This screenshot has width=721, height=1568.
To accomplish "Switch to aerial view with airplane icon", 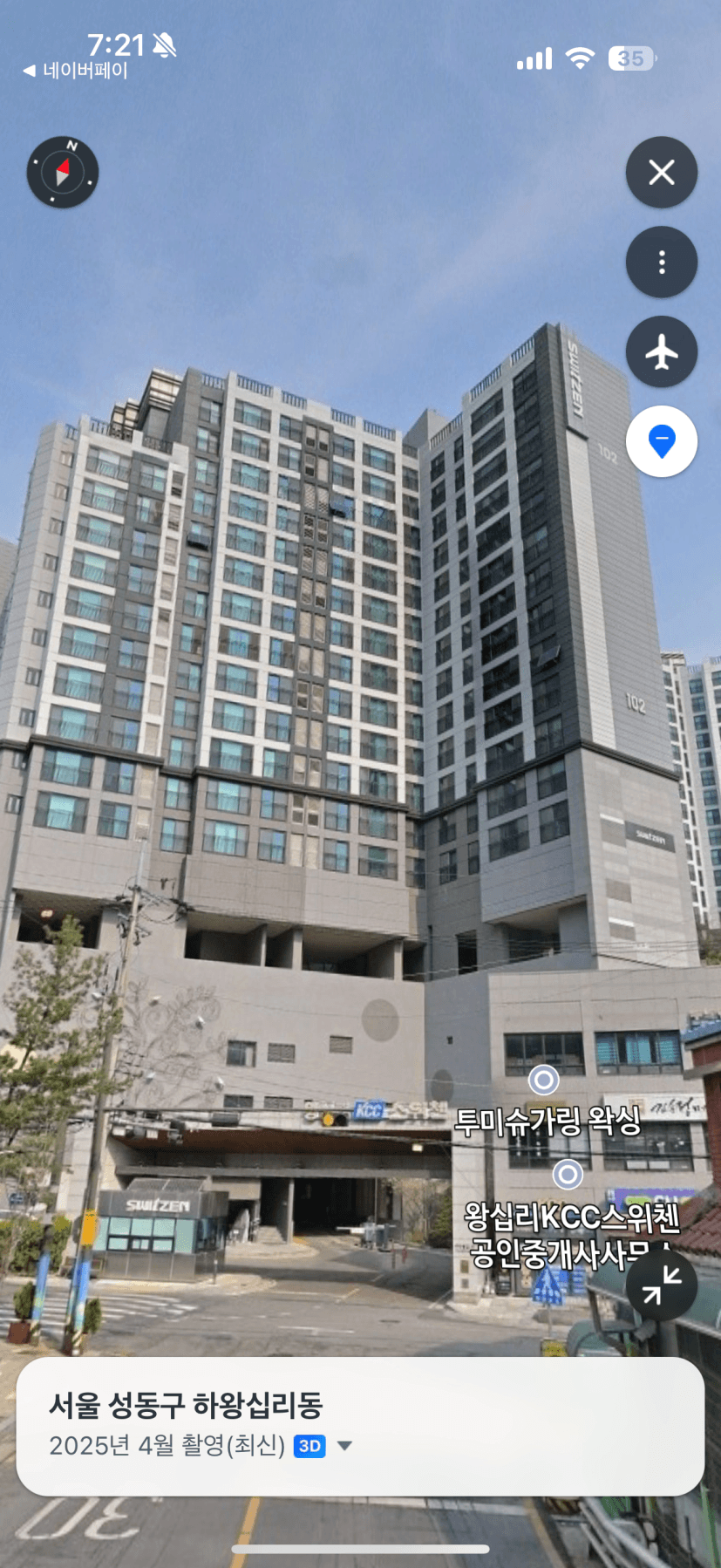I will [662, 351].
